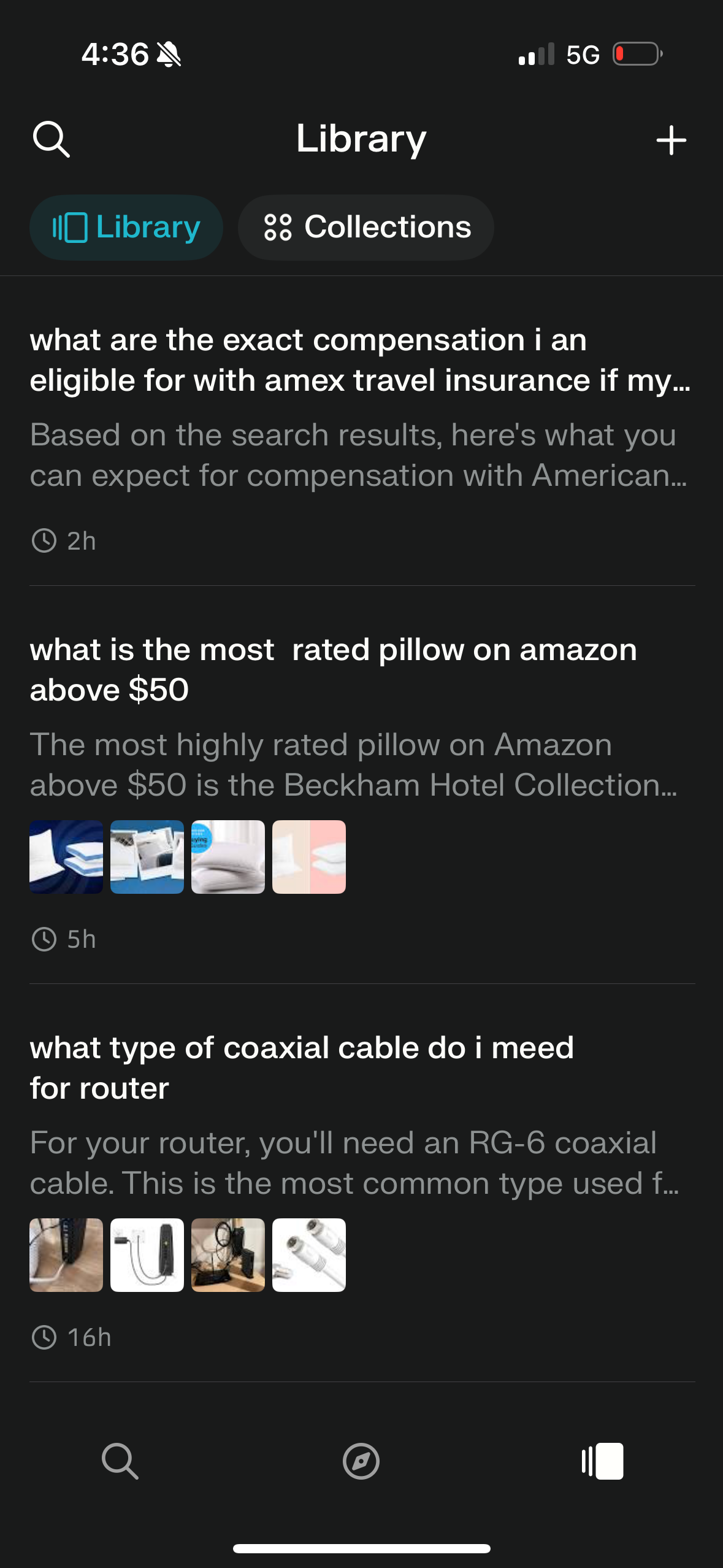Switch to the Collections chip
Screen dimensions: 723x1568
366,228
